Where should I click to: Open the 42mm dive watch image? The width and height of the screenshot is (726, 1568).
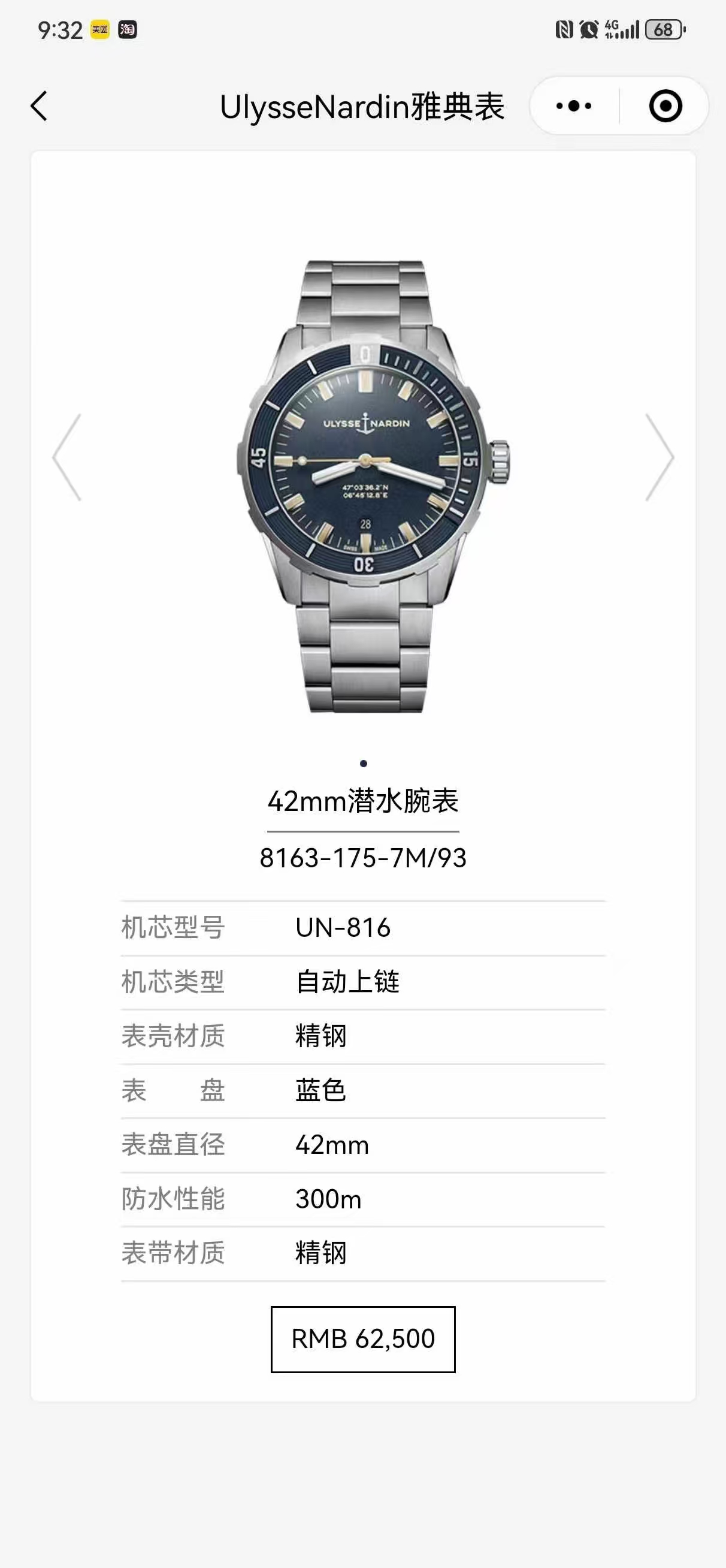(372, 486)
